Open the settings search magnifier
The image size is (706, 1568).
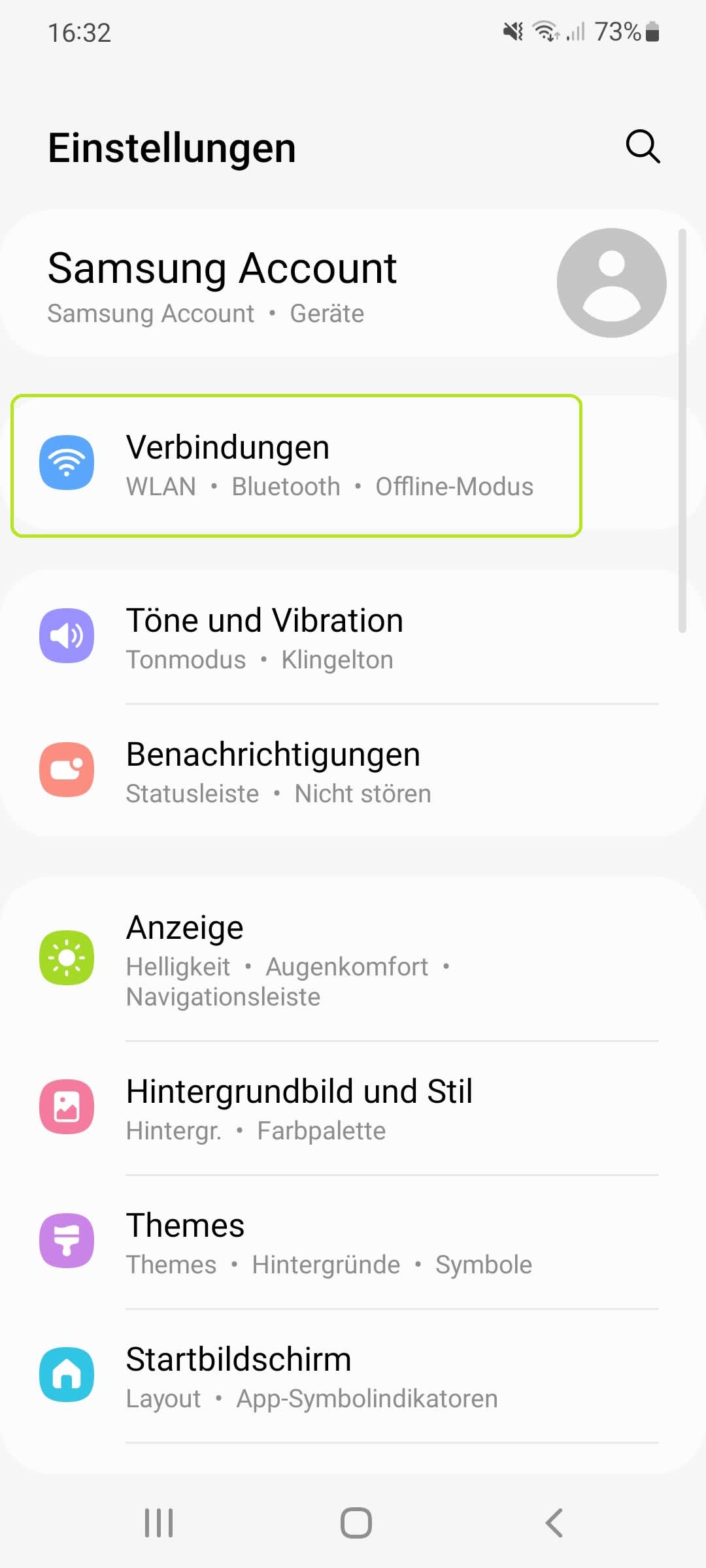click(643, 146)
